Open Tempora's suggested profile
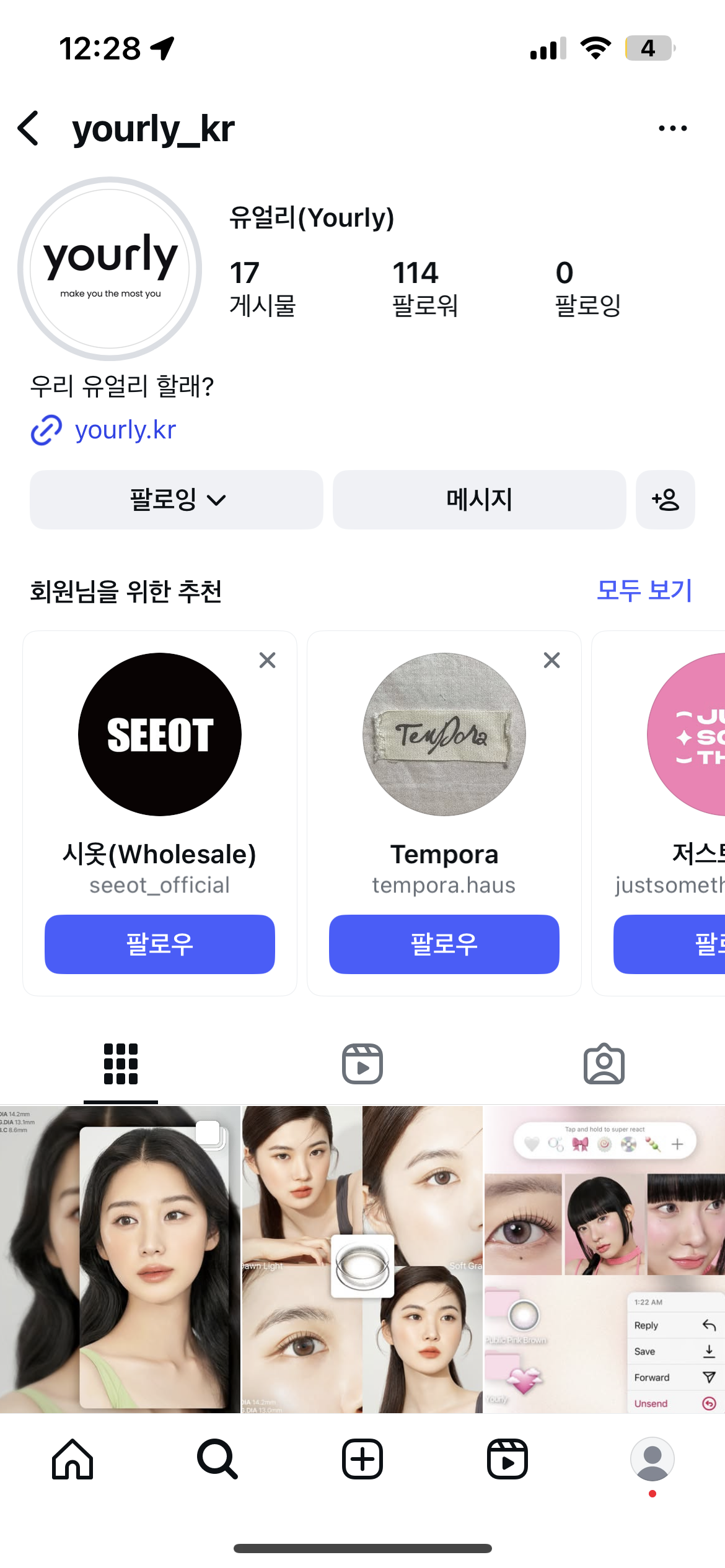 [444, 734]
